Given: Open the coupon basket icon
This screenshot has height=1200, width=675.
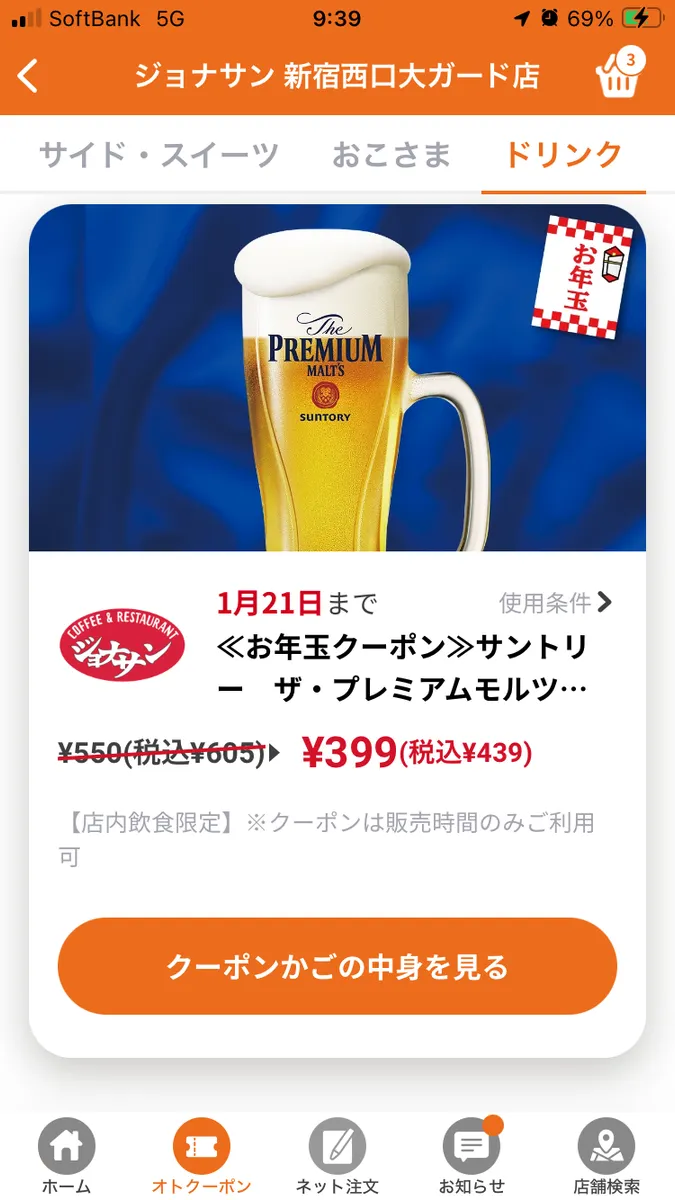Looking at the screenshot, I should (618, 76).
